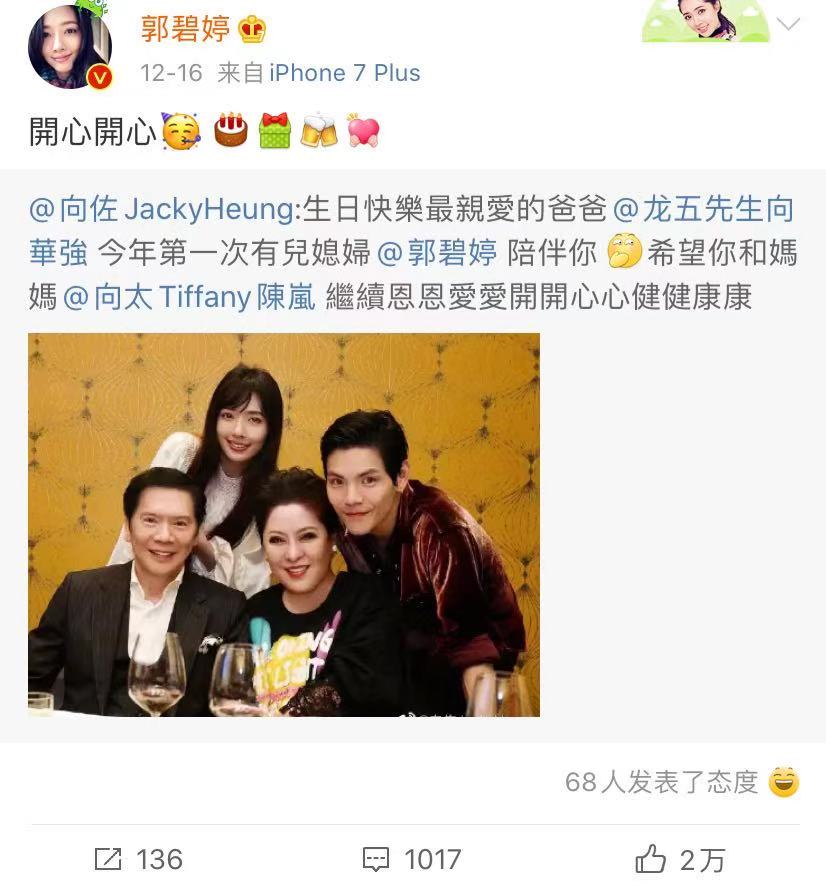View the reposted family photo full size
Image resolution: width=826 pixels, height=883 pixels.
(x=284, y=524)
